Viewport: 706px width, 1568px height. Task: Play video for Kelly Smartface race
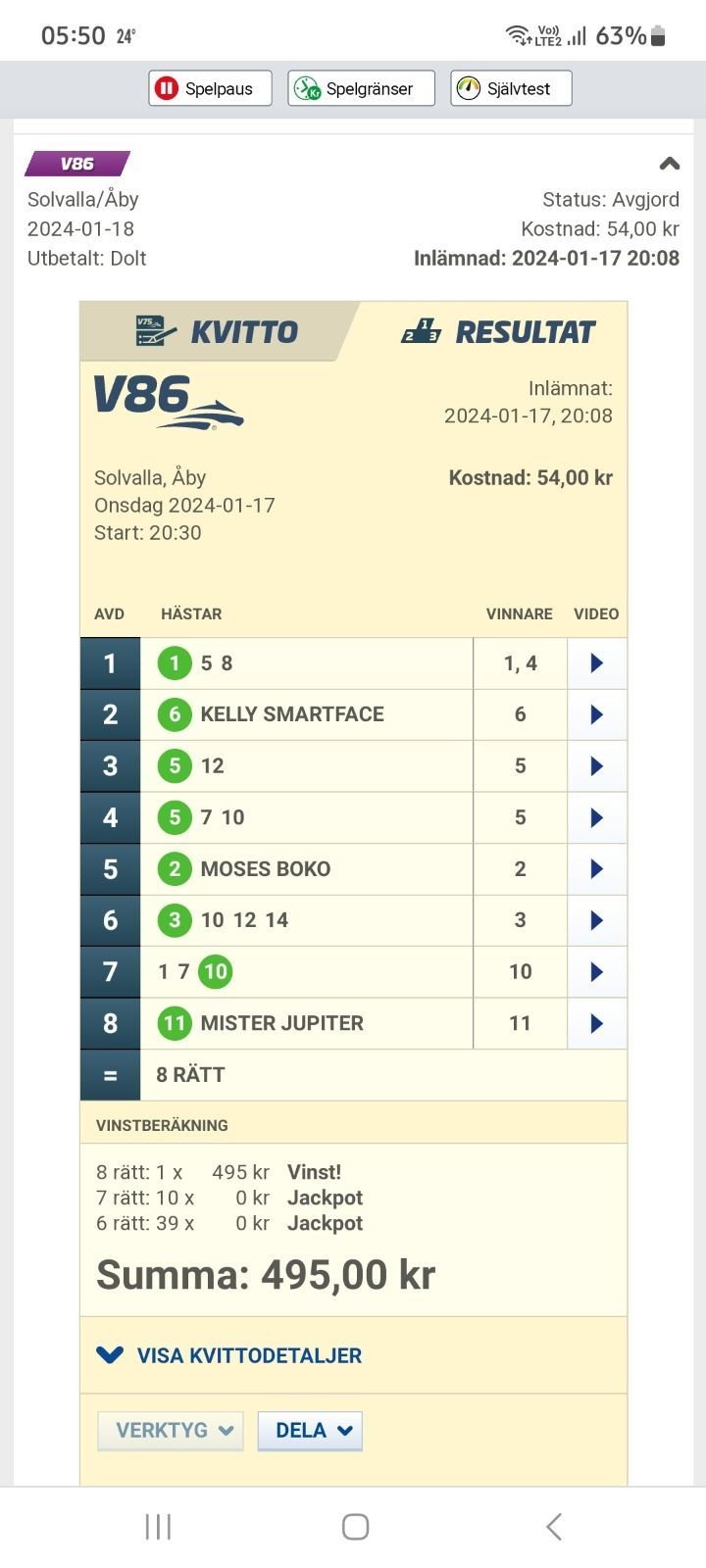[x=597, y=714]
